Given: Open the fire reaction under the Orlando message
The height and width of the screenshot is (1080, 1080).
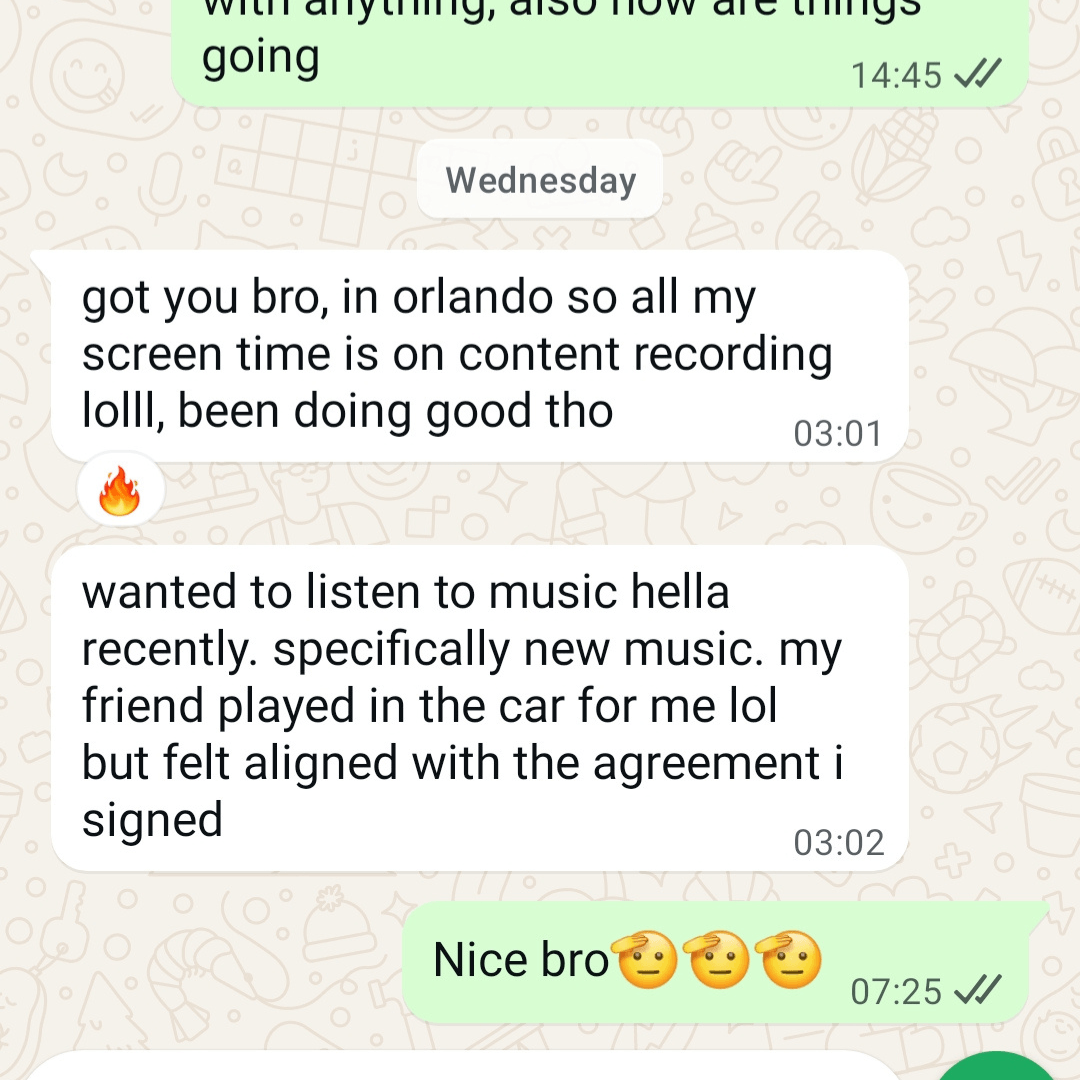Looking at the screenshot, I should click(120, 492).
